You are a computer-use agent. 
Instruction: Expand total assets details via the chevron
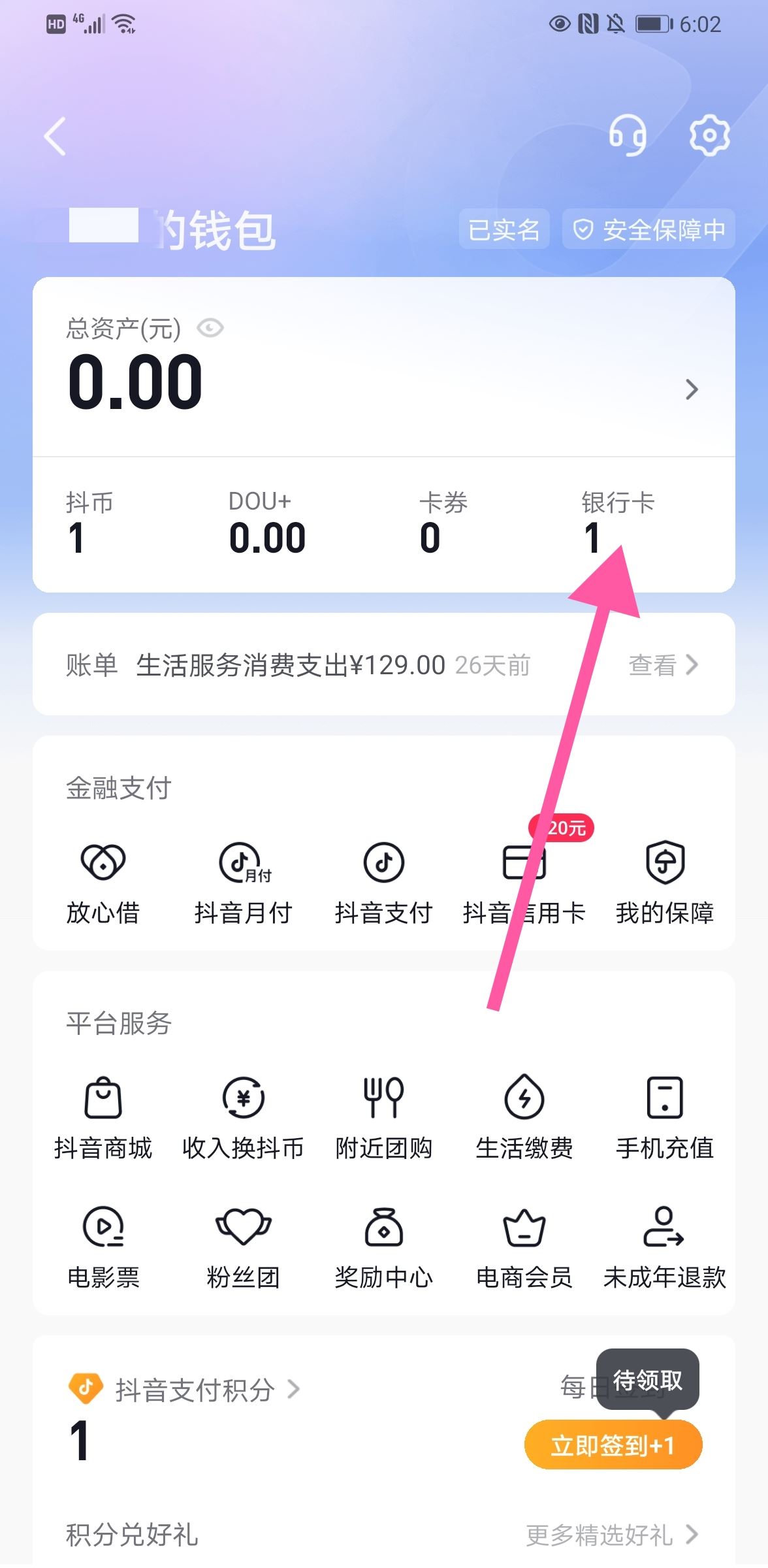692,389
